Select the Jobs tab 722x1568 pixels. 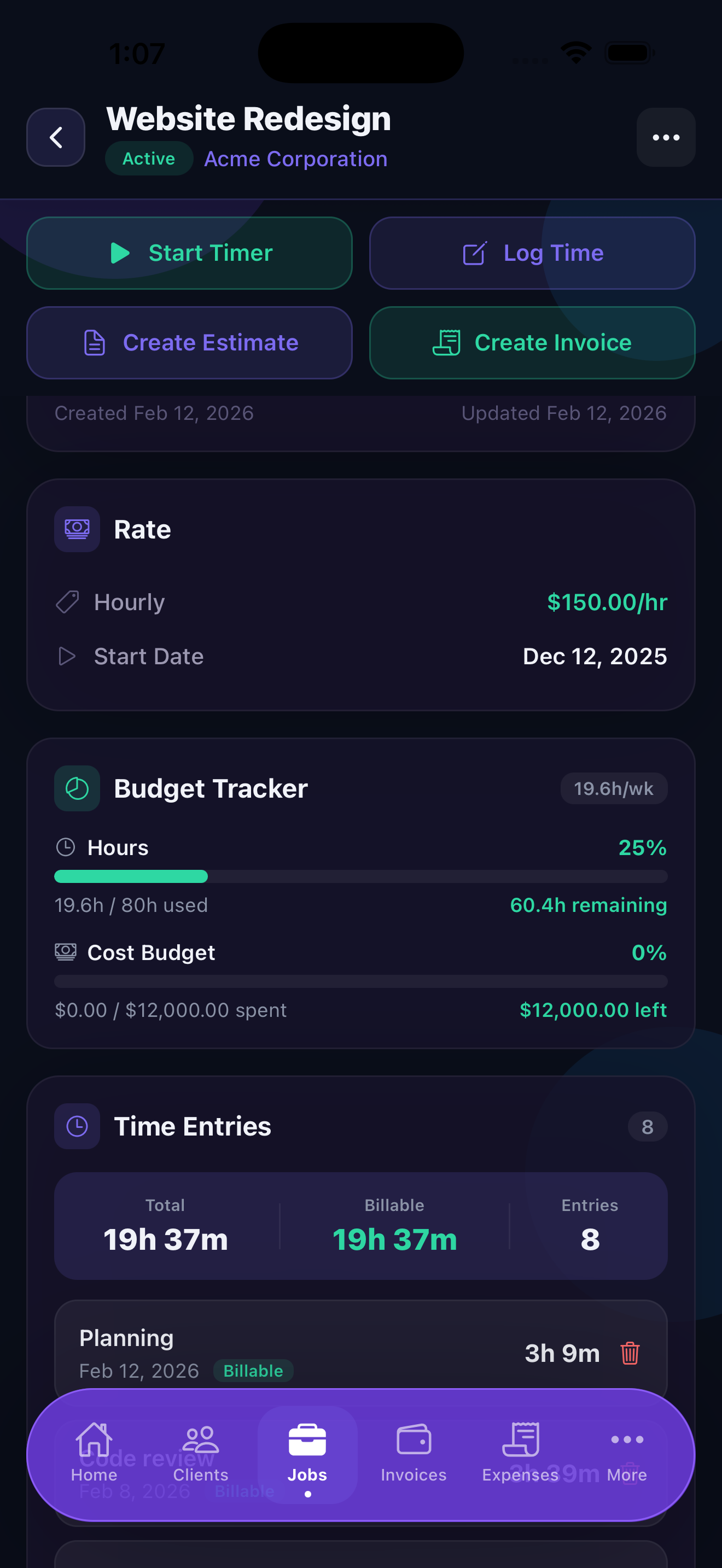pyautogui.click(x=307, y=1454)
